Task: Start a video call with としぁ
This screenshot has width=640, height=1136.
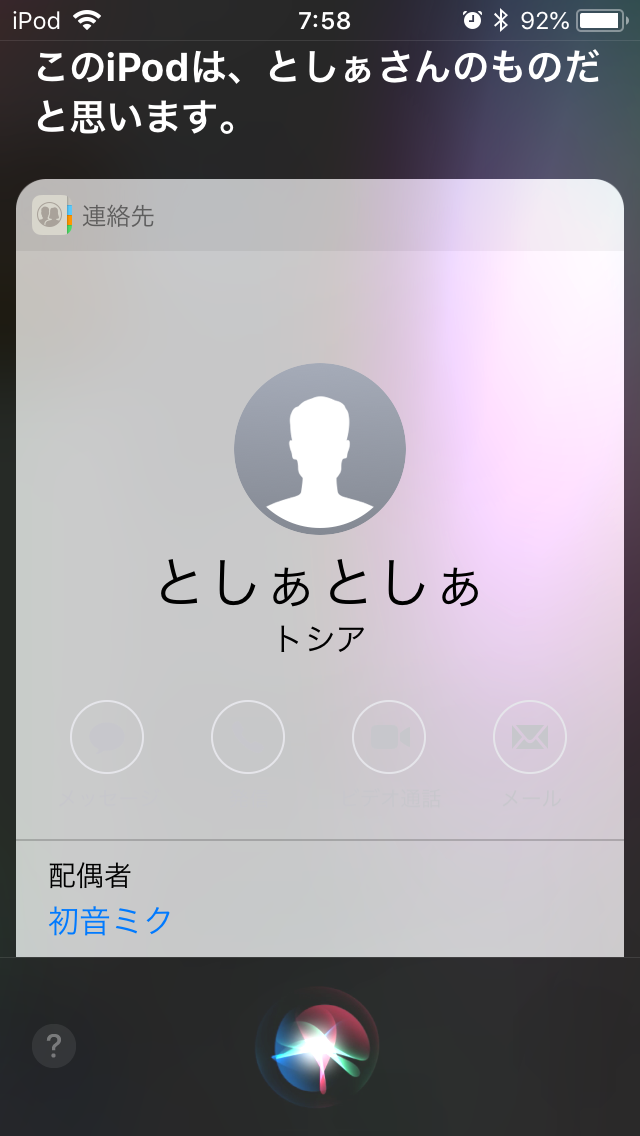Action: click(388, 737)
